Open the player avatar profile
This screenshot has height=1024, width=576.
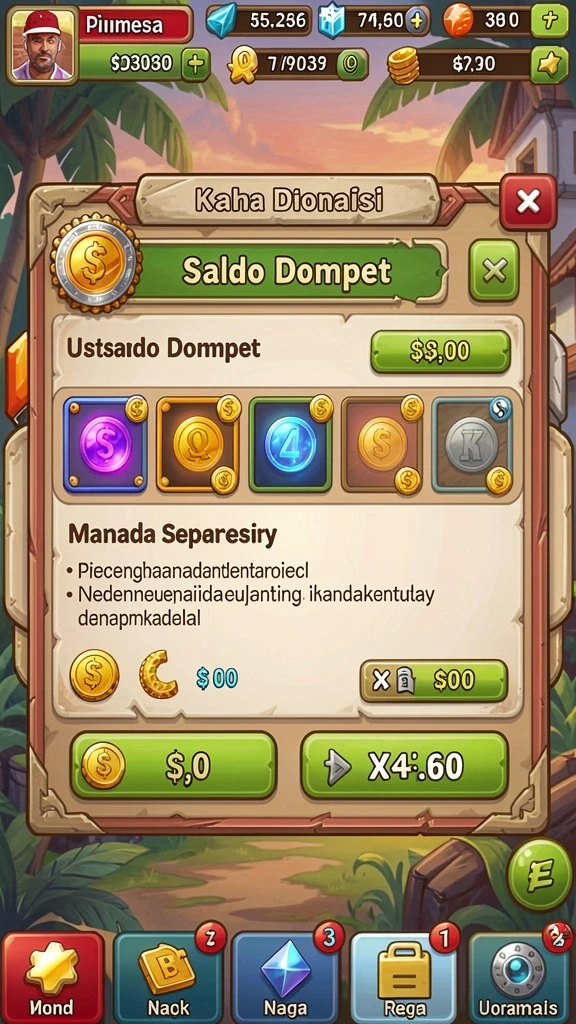point(42,43)
